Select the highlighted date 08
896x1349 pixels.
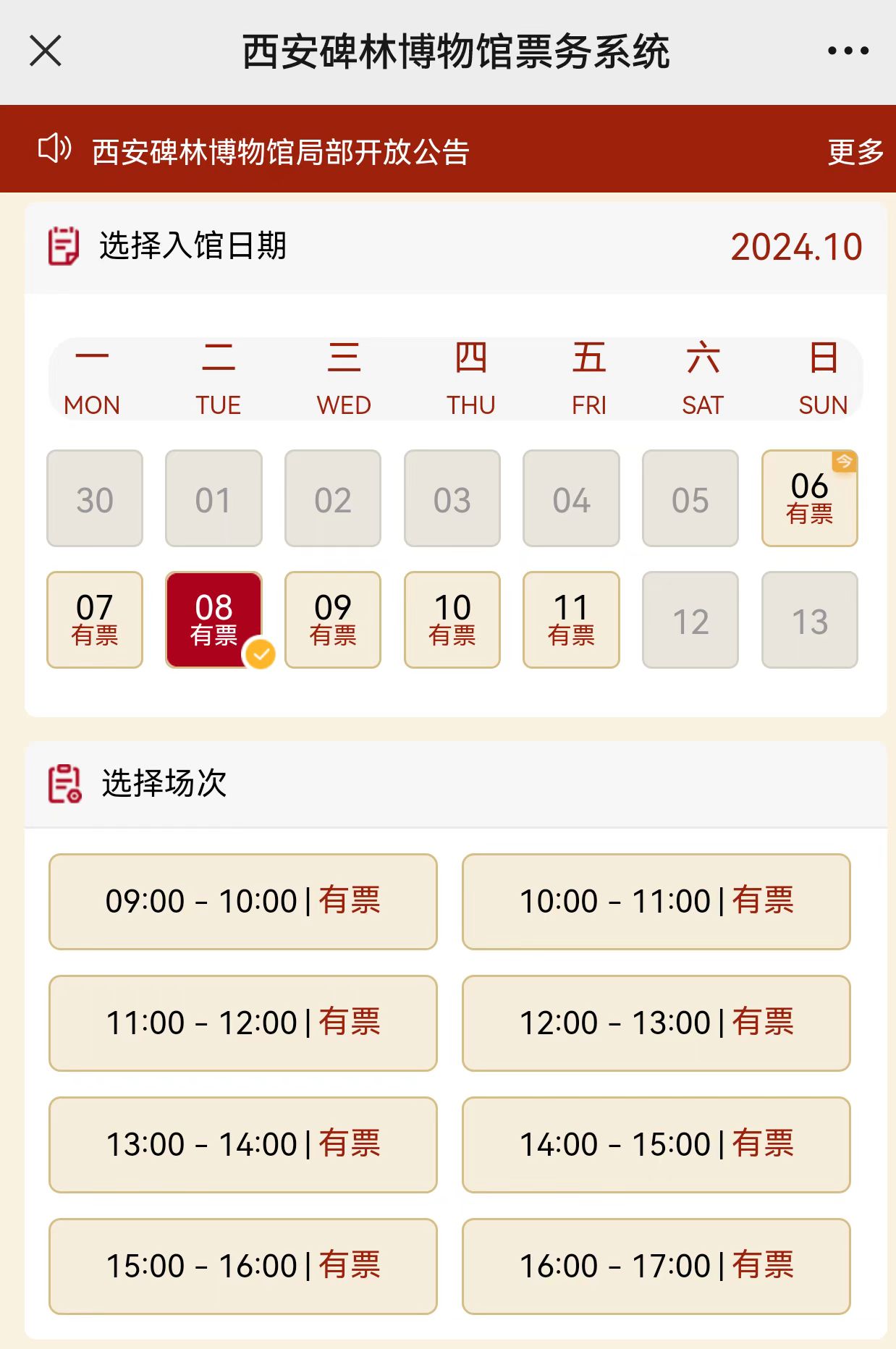pyautogui.click(x=214, y=619)
